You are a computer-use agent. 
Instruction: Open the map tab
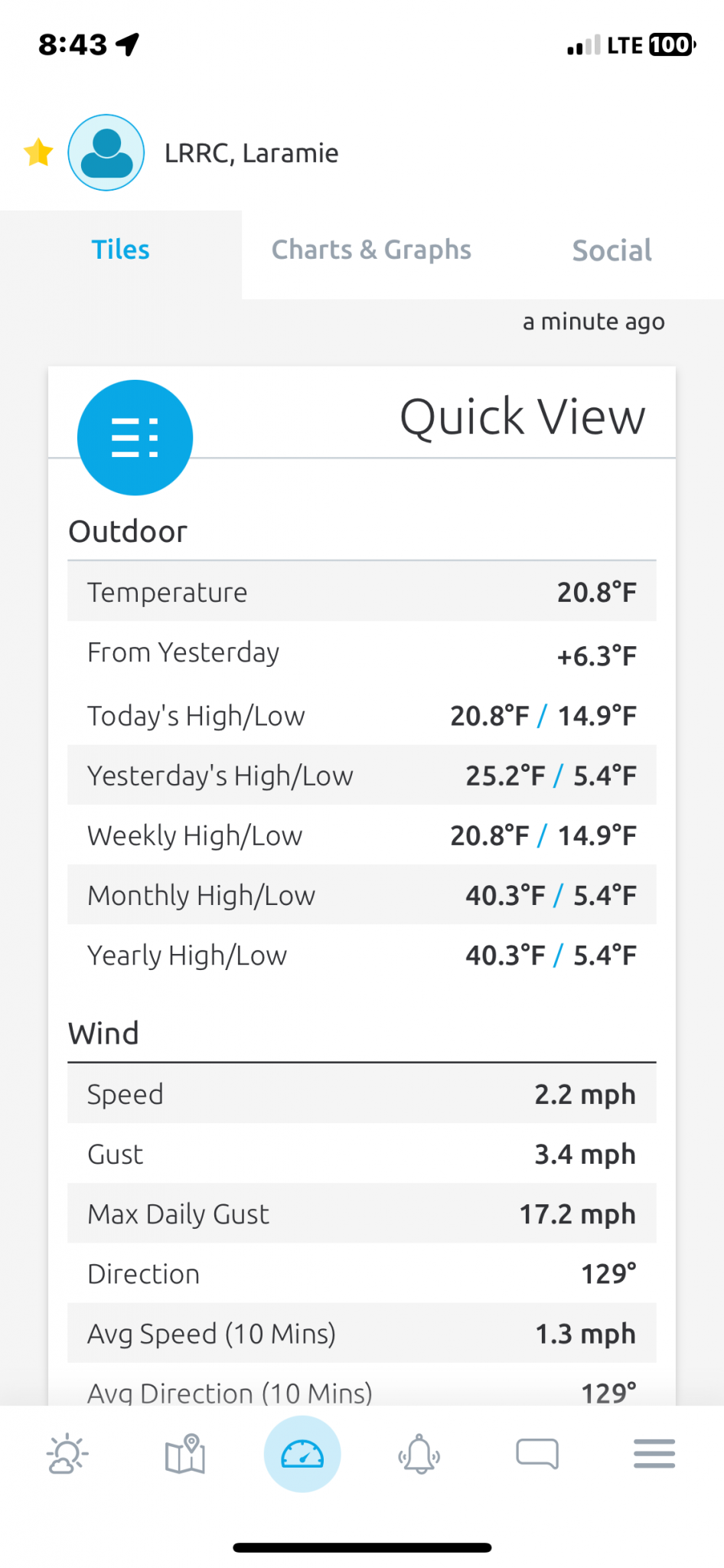click(184, 1453)
